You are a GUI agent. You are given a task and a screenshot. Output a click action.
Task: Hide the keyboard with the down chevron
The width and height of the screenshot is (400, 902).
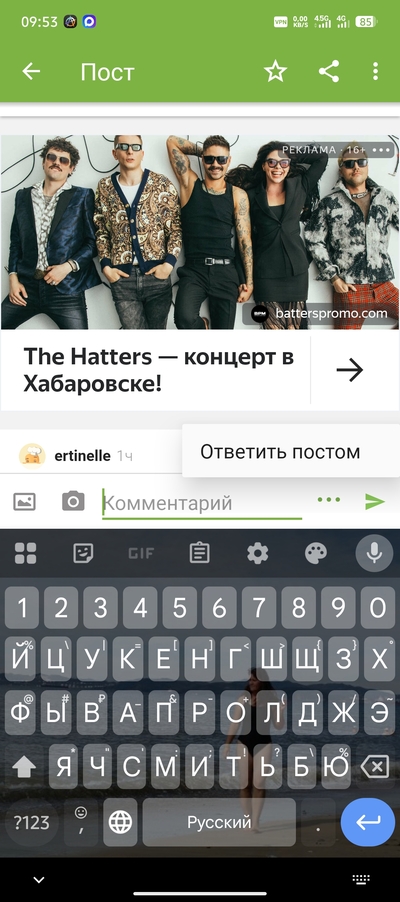click(39, 880)
